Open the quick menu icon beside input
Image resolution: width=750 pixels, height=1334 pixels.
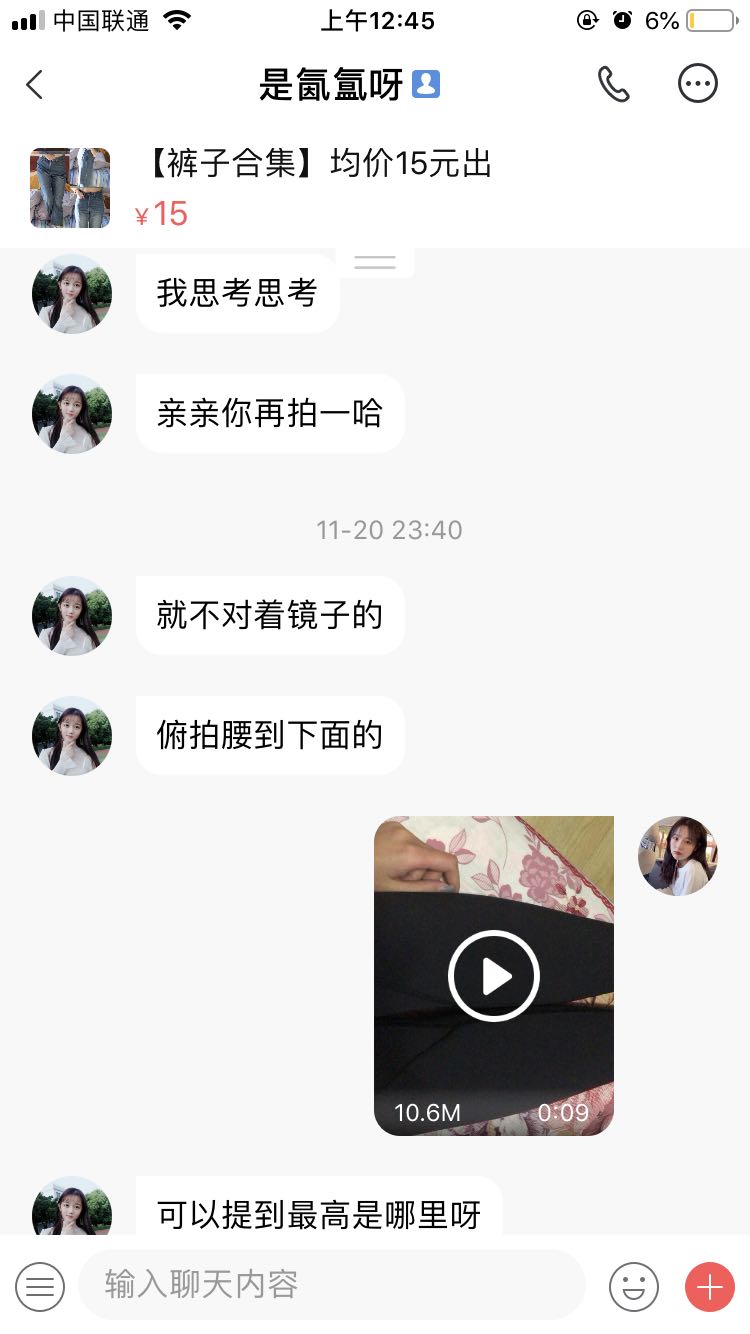[40, 1286]
